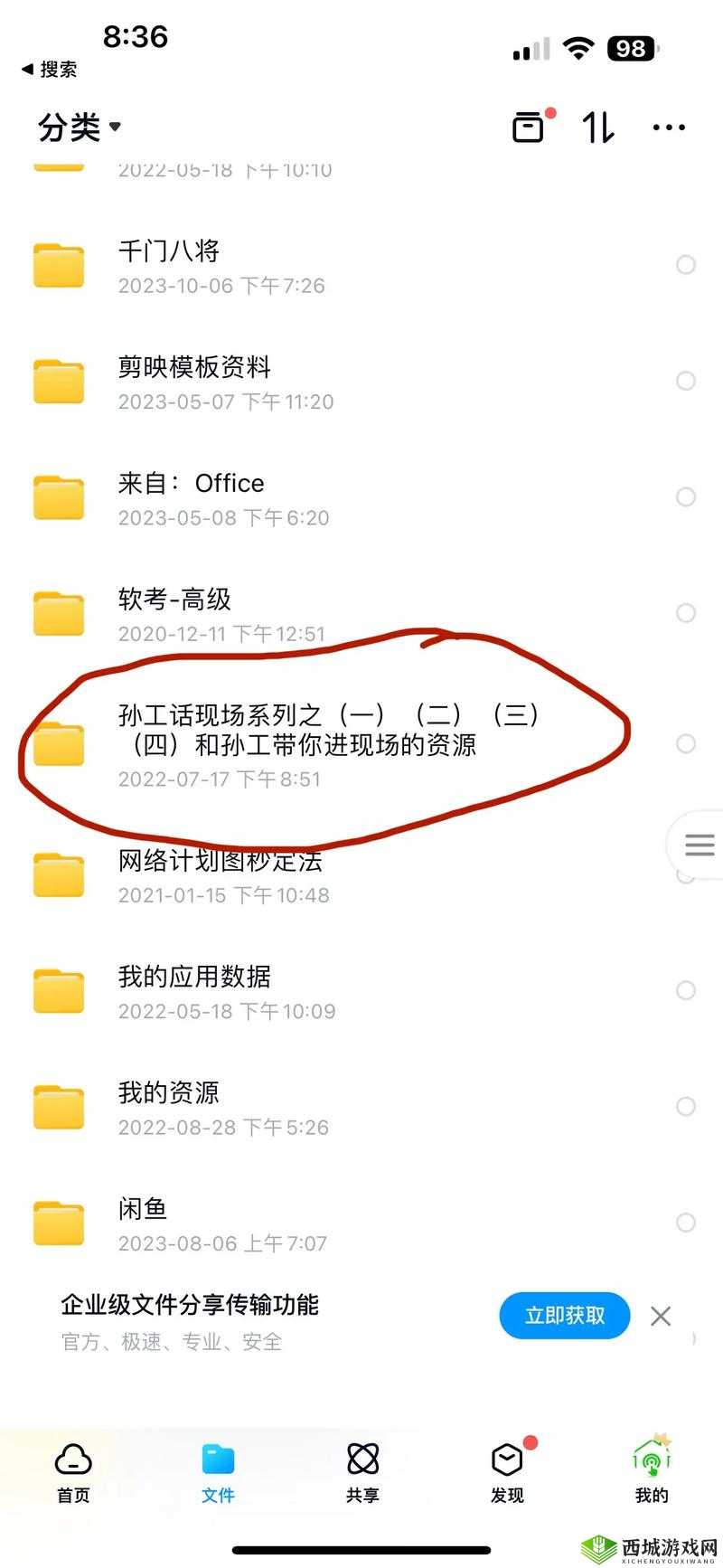The image size is (723, 1568).
Task: Tap the 软考-高级 folder icon
Action: (x=58, y=612)
